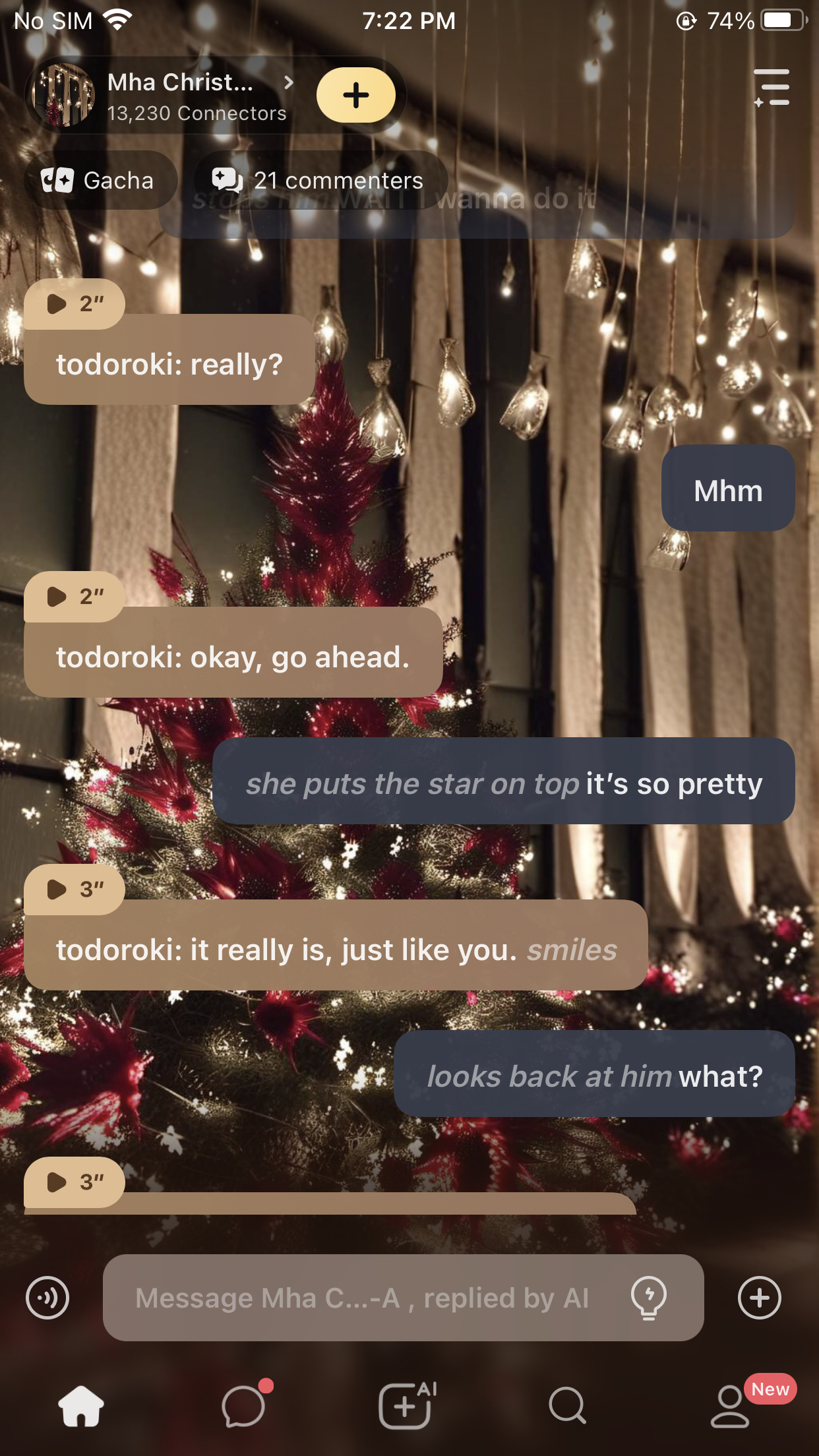
Task: Focus the message input field
Action: [x=363, y=1298]
